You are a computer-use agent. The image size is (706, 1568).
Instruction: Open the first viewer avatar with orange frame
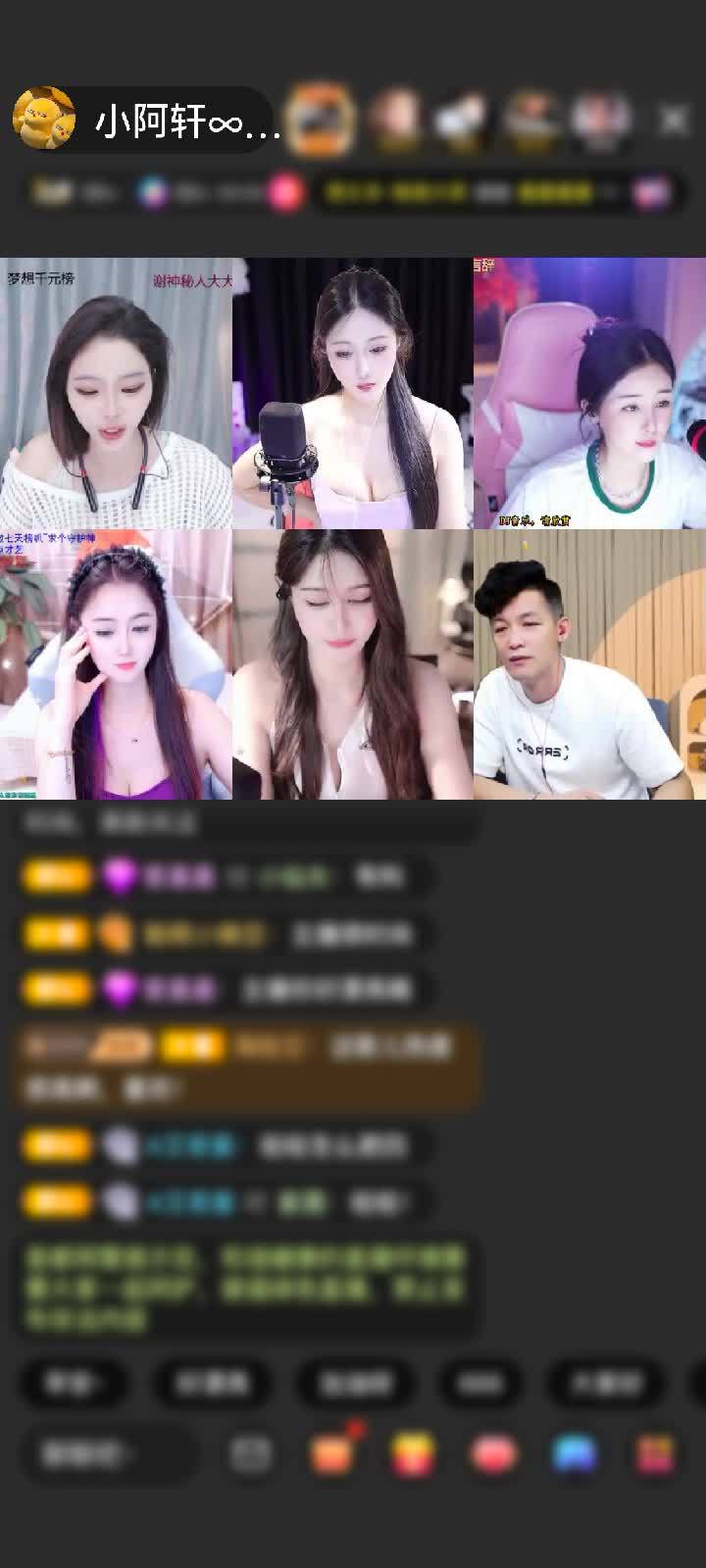click(x=320, y=120)
